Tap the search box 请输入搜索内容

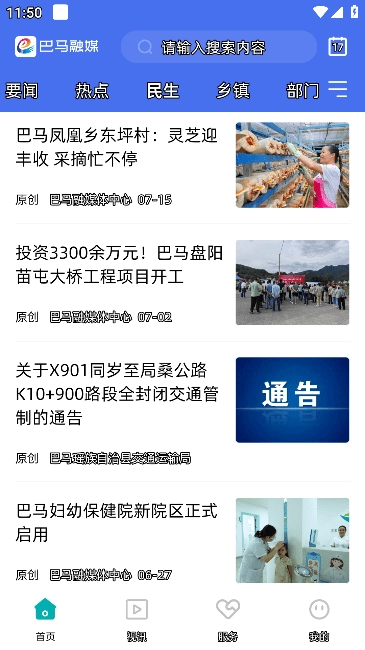click(219, 47)
